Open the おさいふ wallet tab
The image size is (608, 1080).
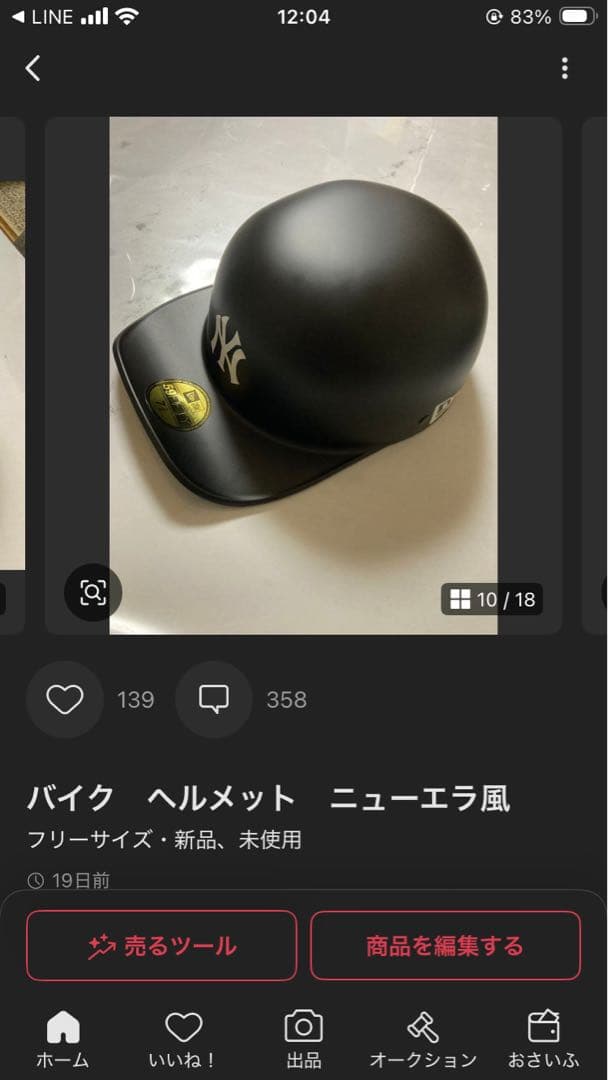544,1038
